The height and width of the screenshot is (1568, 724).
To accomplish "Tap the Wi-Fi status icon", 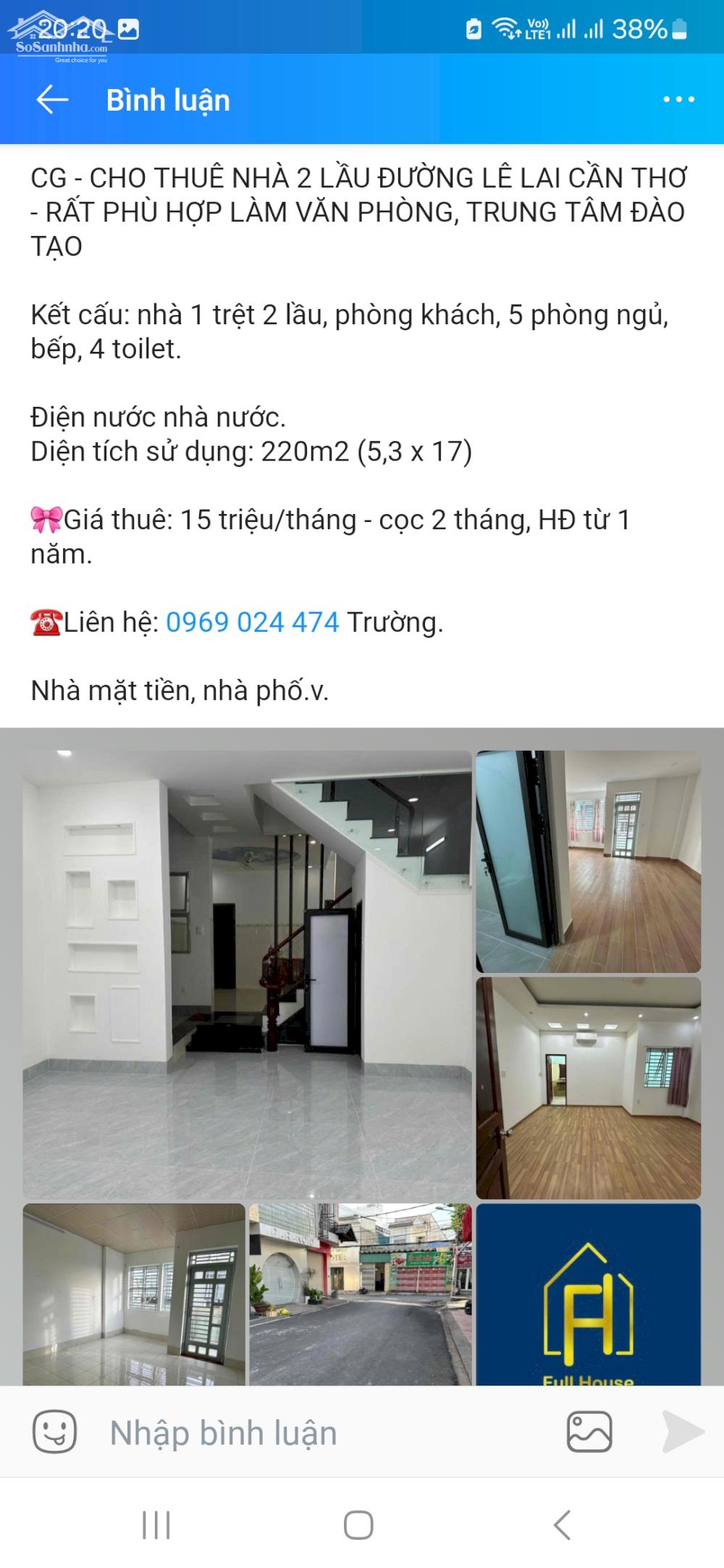I will coord(505,28).
